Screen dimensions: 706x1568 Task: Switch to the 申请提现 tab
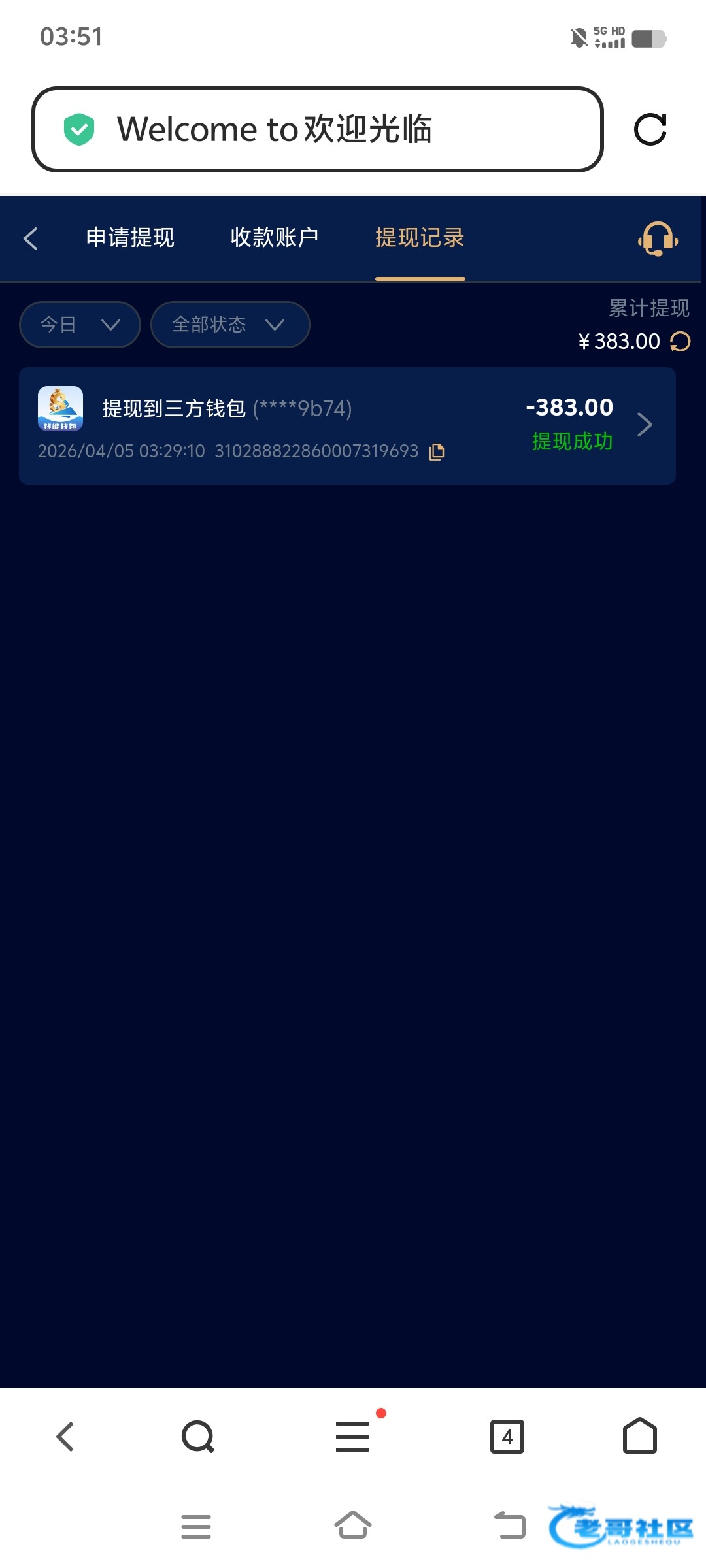tap(130, 238)
